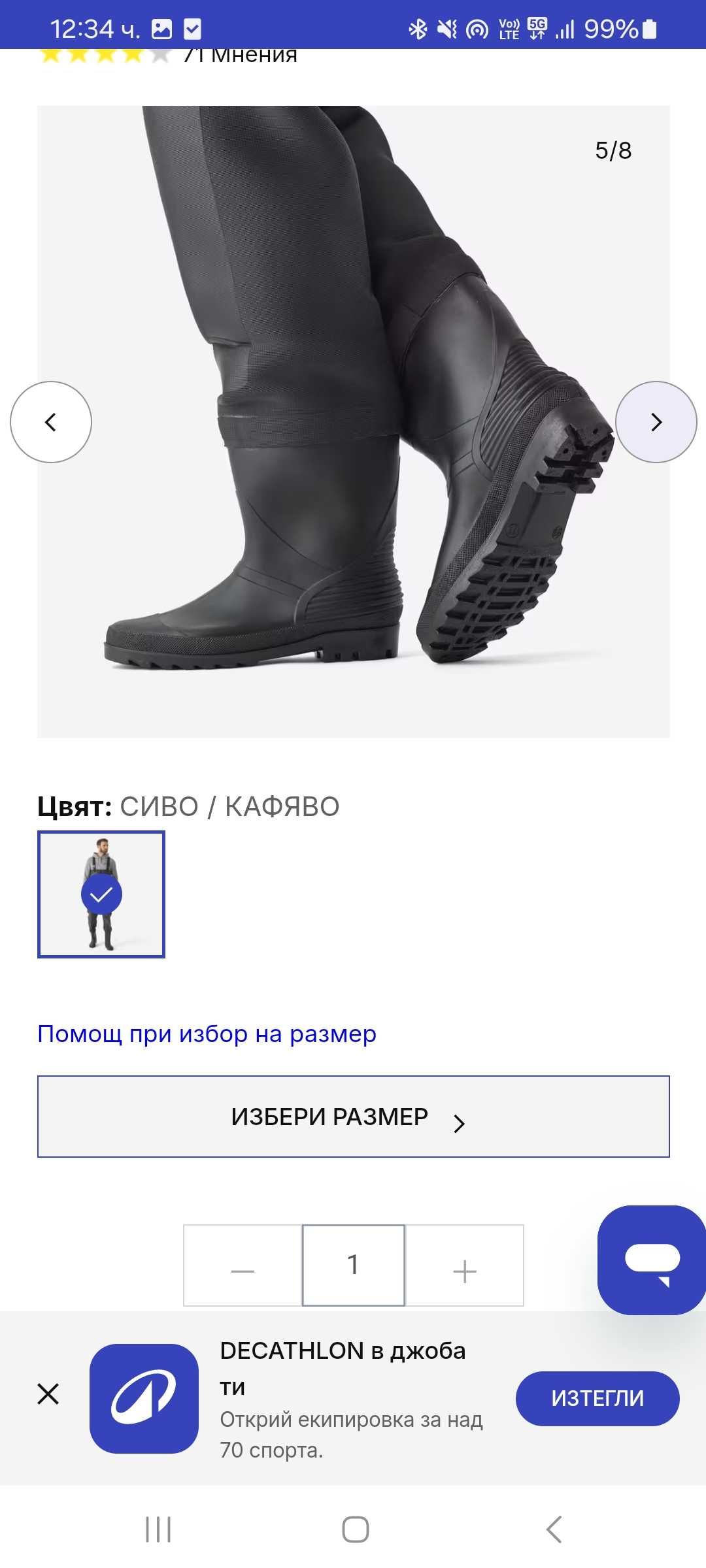
Task: Open the ИЗБЕРИ РАЗМЕР size picker
Action: click(x=353, y=1117)
